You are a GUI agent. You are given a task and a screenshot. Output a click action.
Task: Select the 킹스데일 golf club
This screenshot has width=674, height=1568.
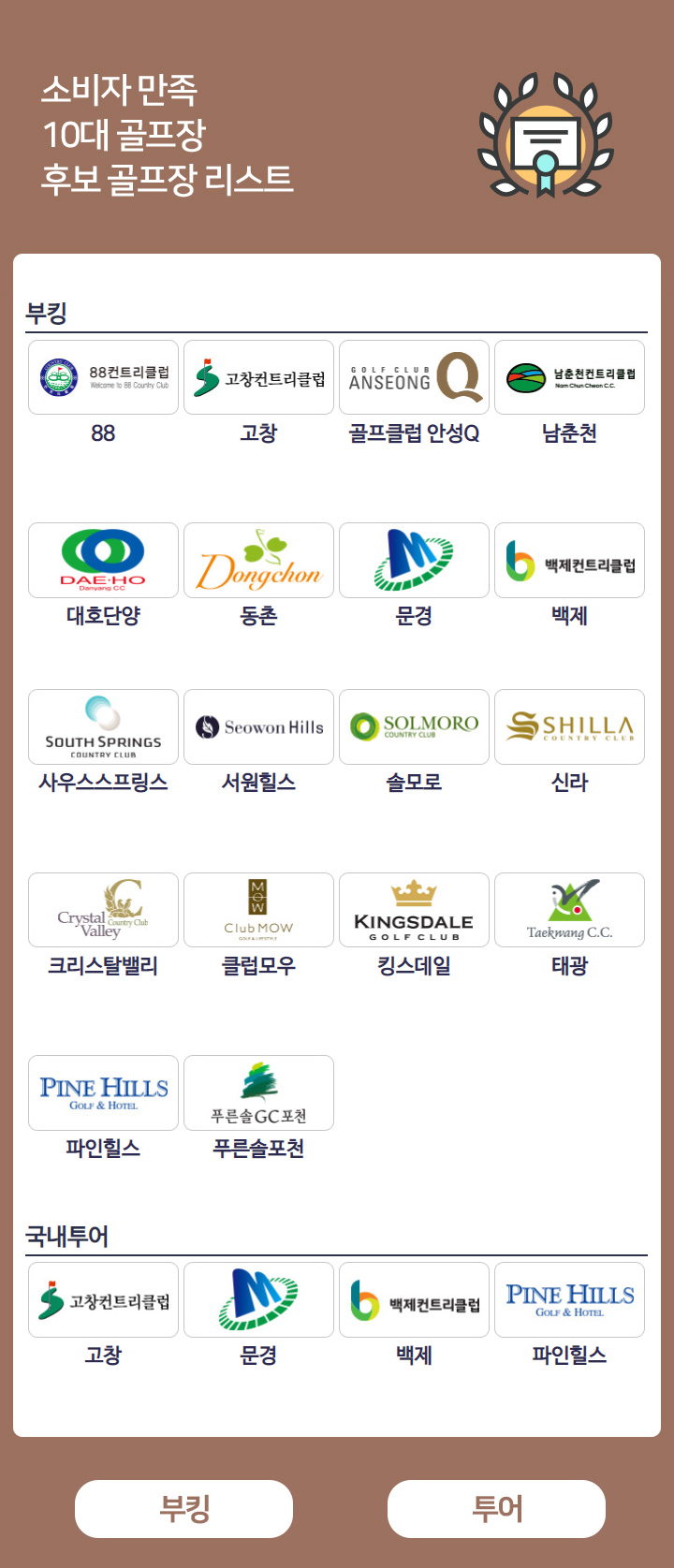point(414,910)
